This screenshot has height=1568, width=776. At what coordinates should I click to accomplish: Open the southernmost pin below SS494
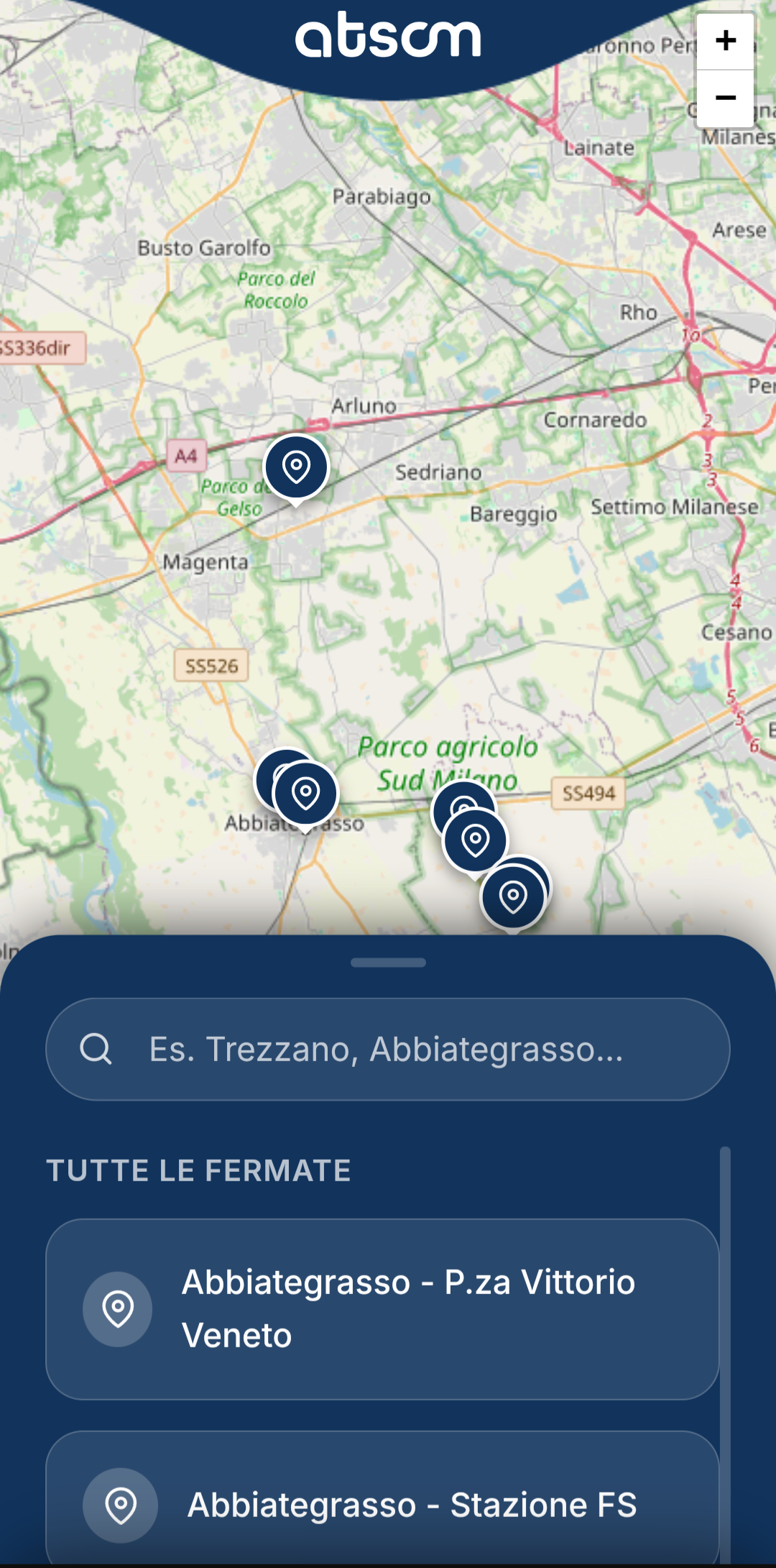coord(514,896)
